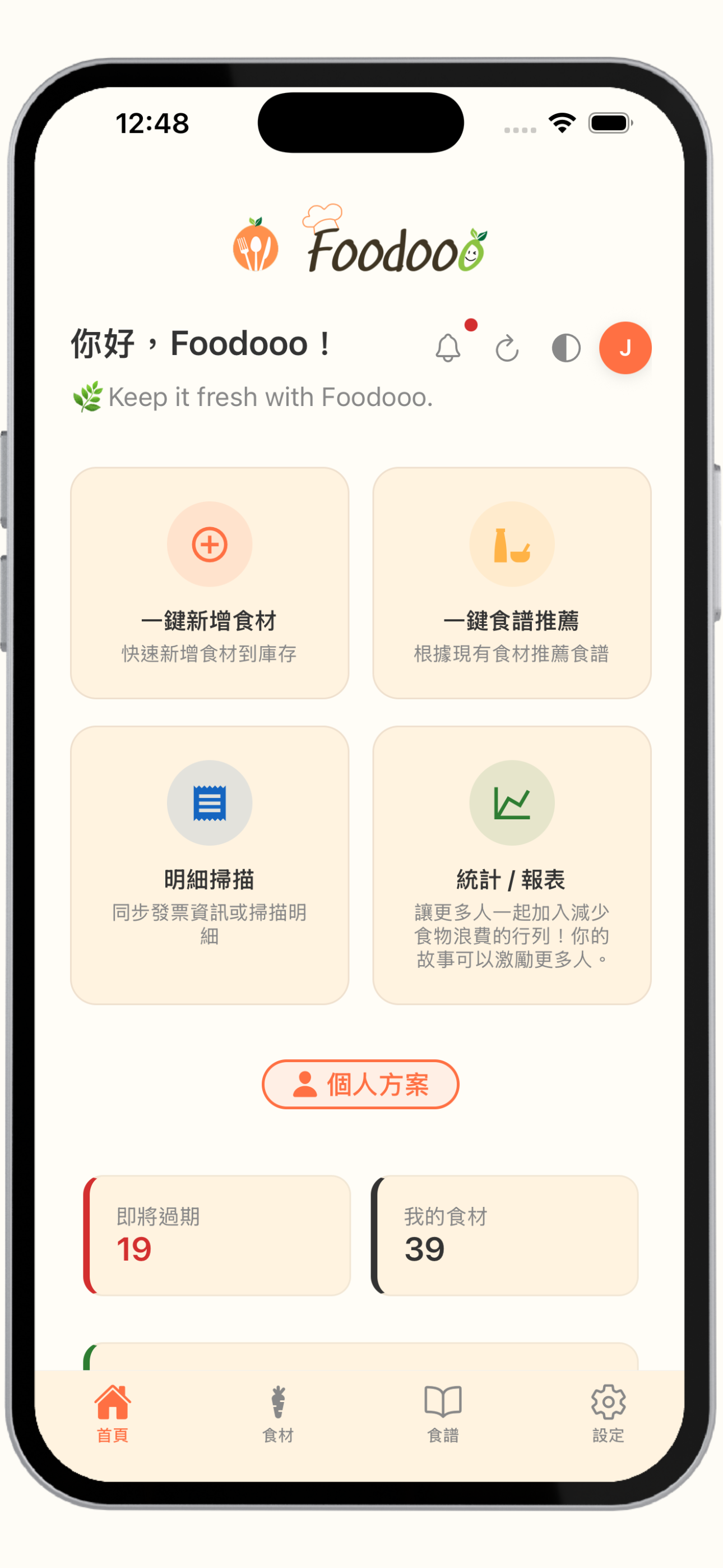Screen dimensions: 723x1568
Task: Tap the 個人方案 button
Action: pos(360,1084)
